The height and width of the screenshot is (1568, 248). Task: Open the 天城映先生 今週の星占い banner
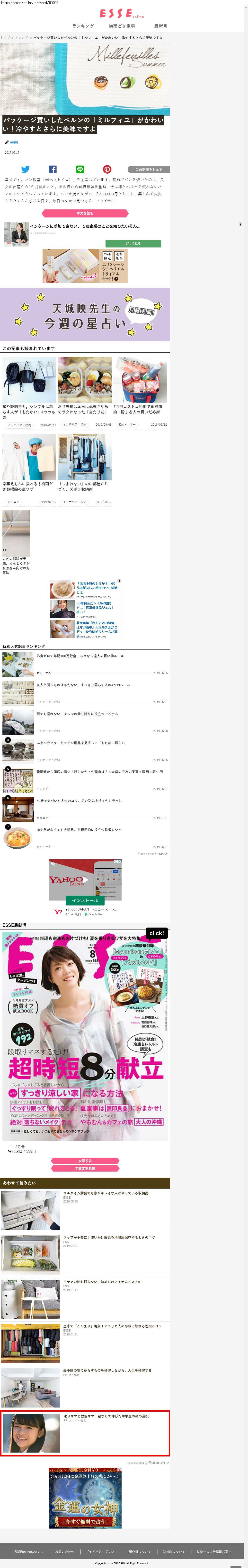pyautogui.click(x=85, y=314)
